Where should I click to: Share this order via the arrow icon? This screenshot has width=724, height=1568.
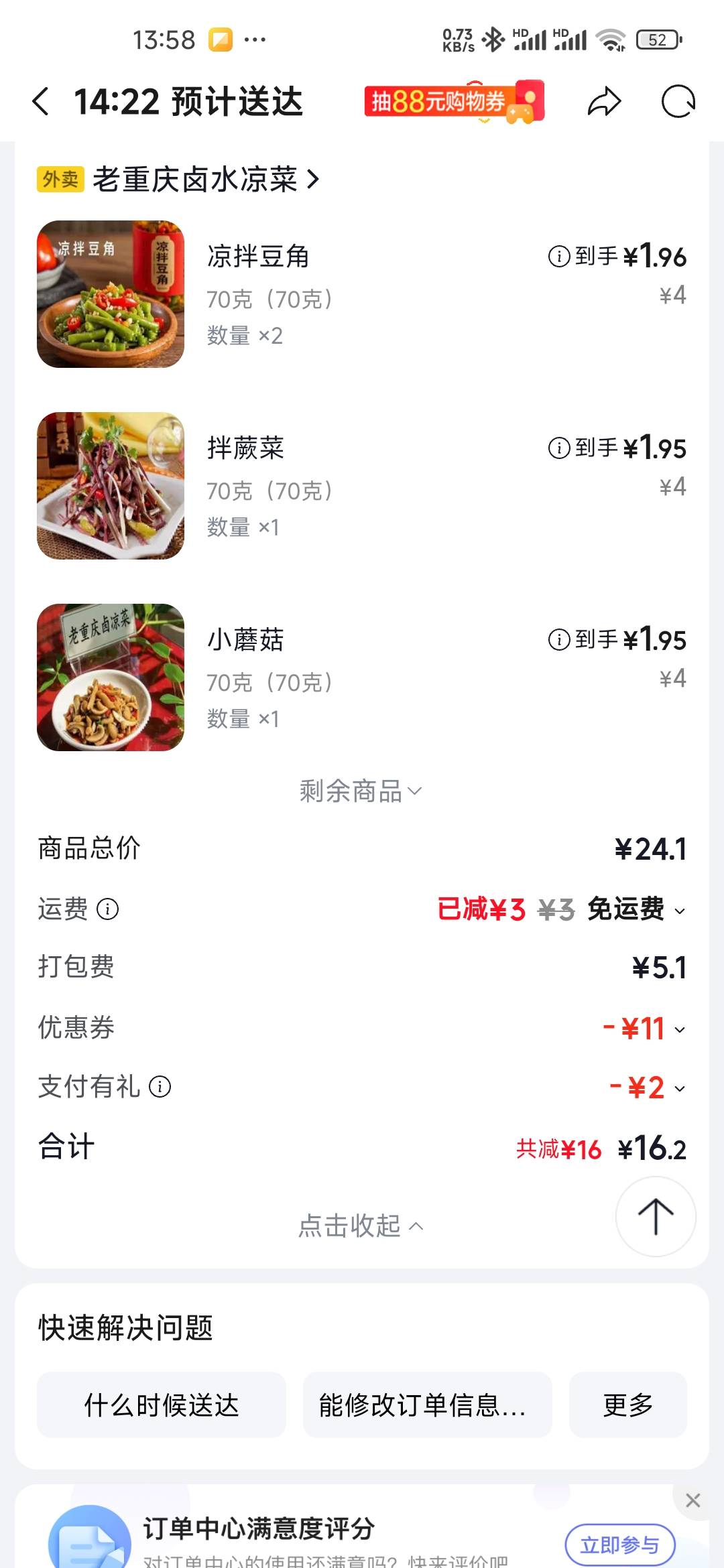[x=604, y=102]
